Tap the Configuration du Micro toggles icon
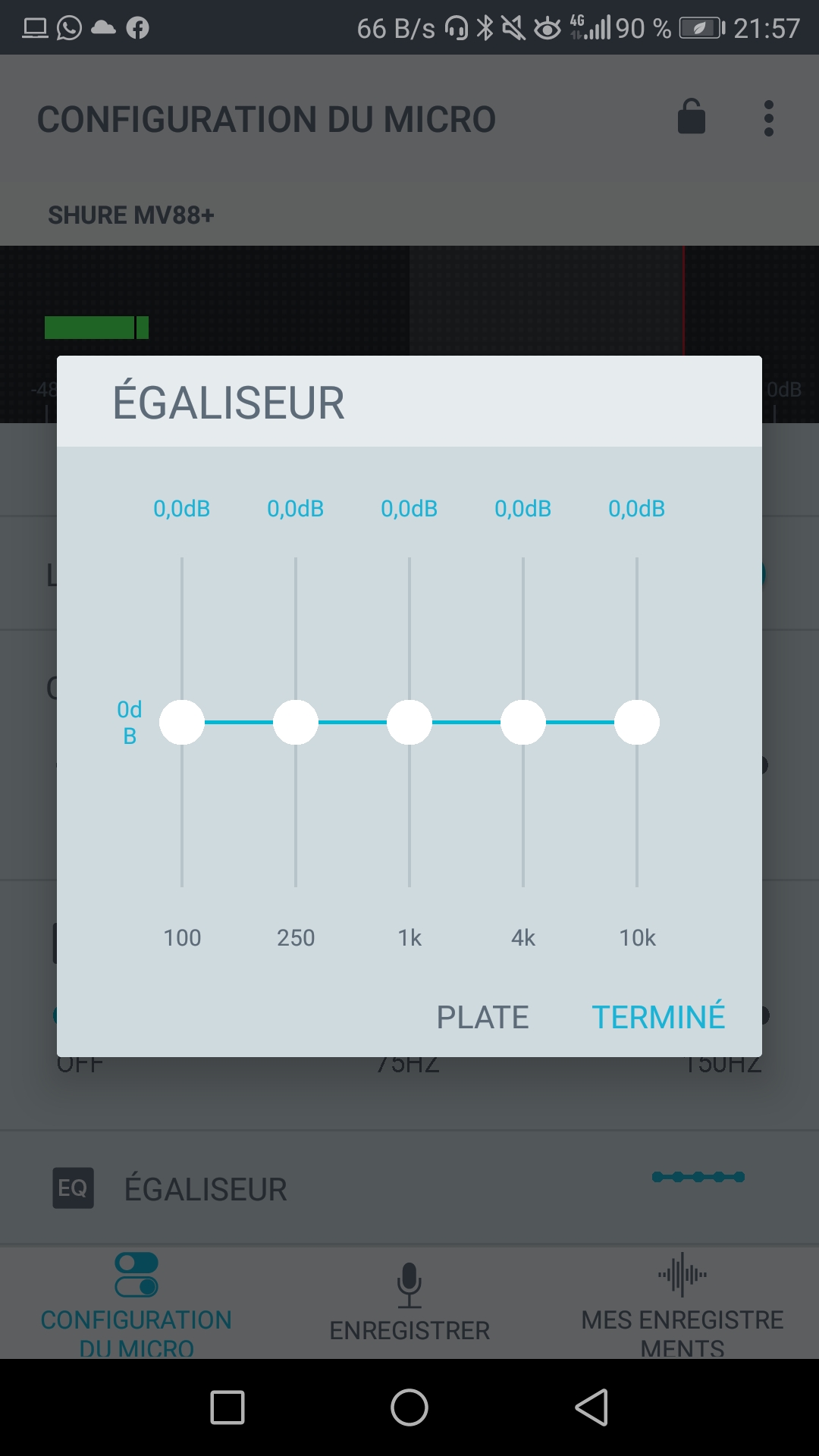Screen dimensions: 819x1456 tap(136, 1274)
